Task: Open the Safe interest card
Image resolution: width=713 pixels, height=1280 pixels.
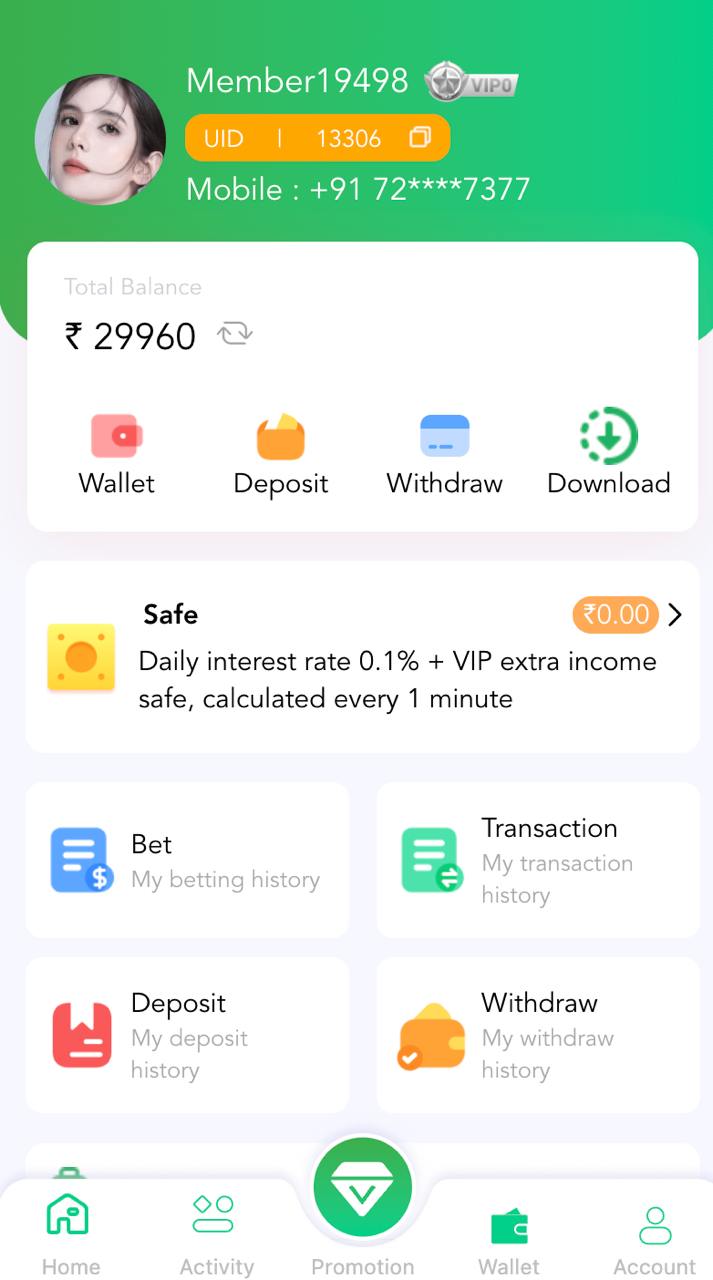Action: (x=362, y=657)
